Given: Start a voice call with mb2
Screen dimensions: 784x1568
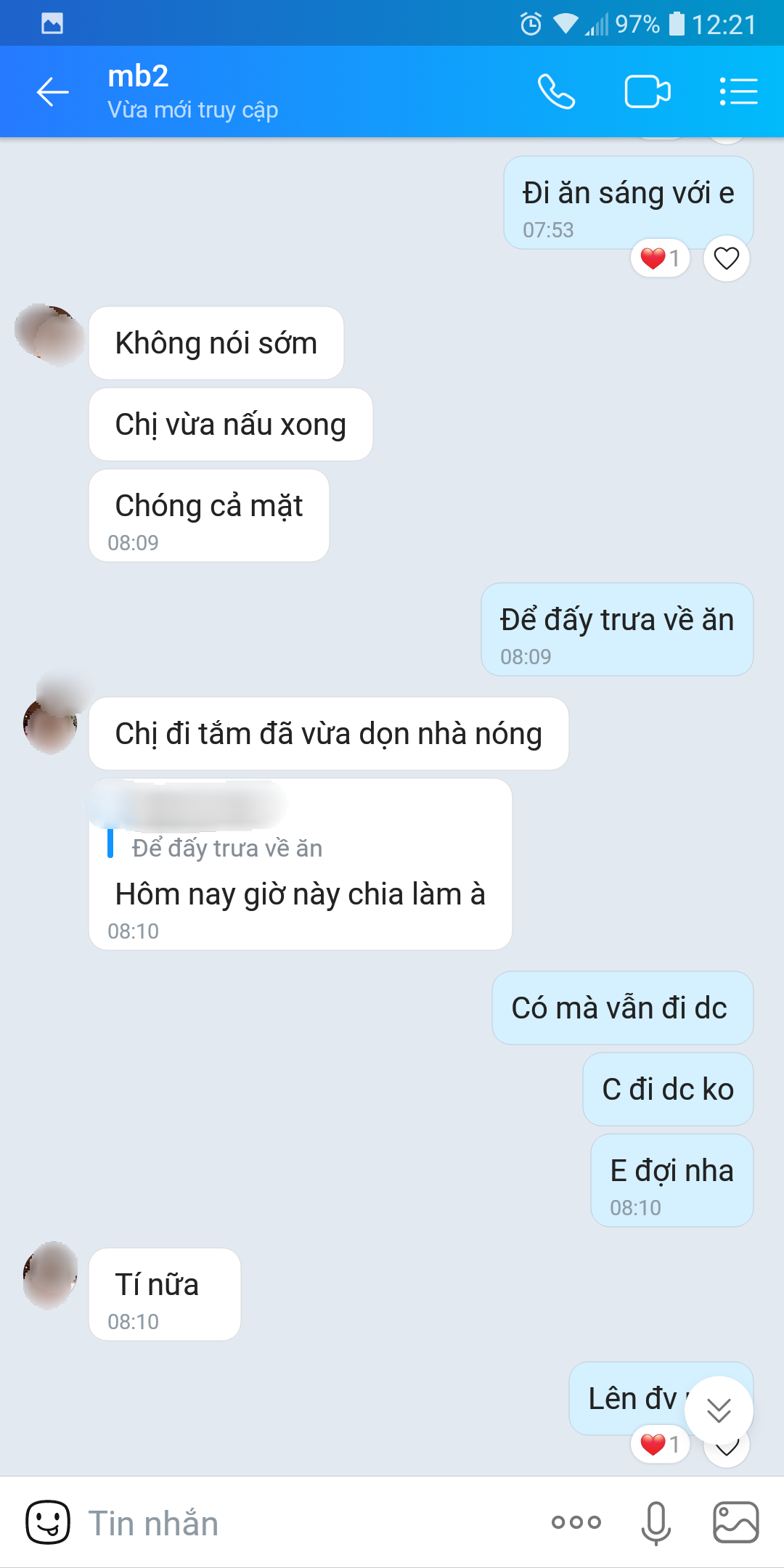Looking at the screenshot, I should 556,92.
